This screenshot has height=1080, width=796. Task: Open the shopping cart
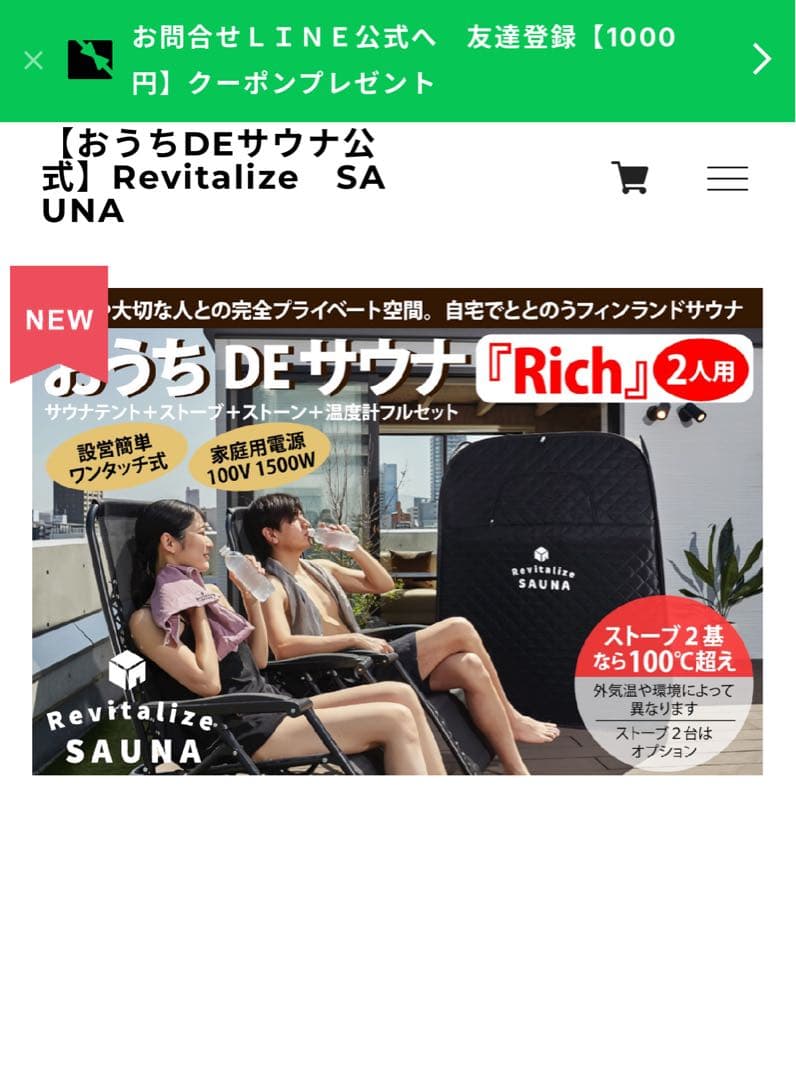pos(630,178)
